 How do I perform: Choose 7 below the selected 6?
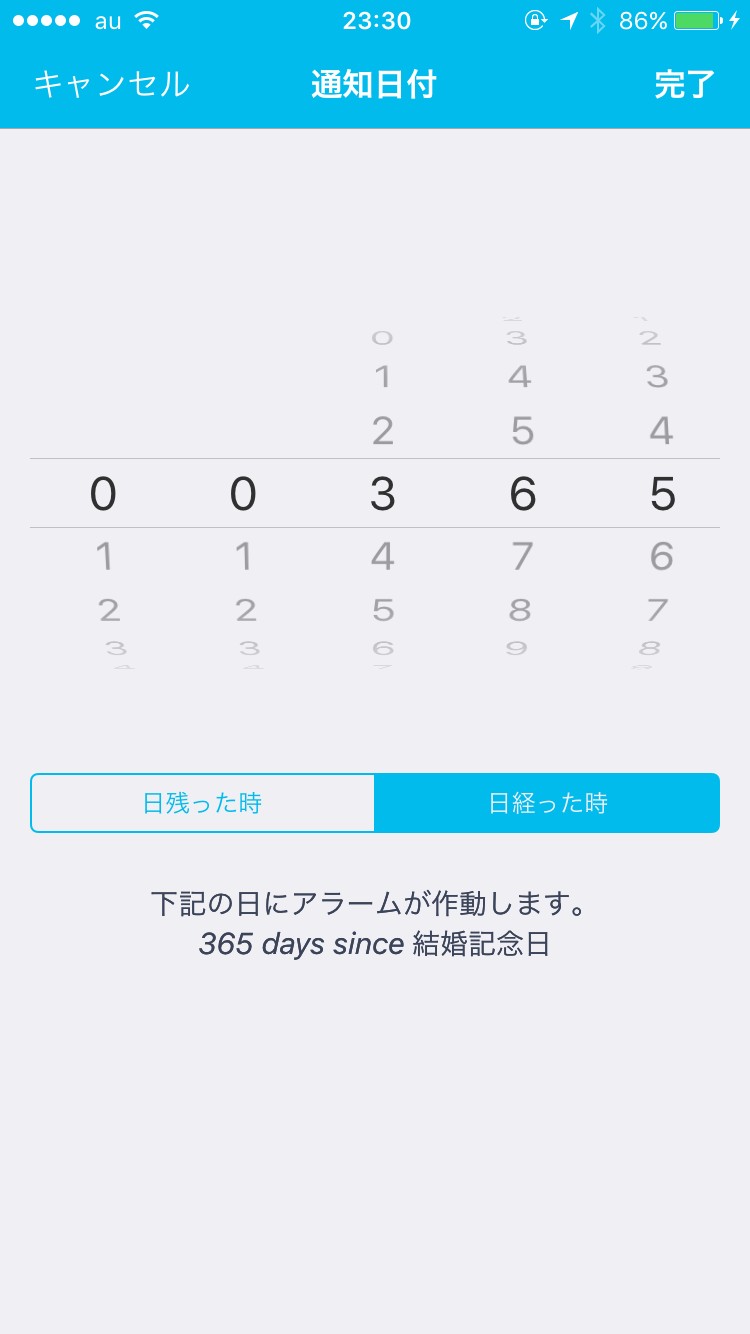pos(522,556)
